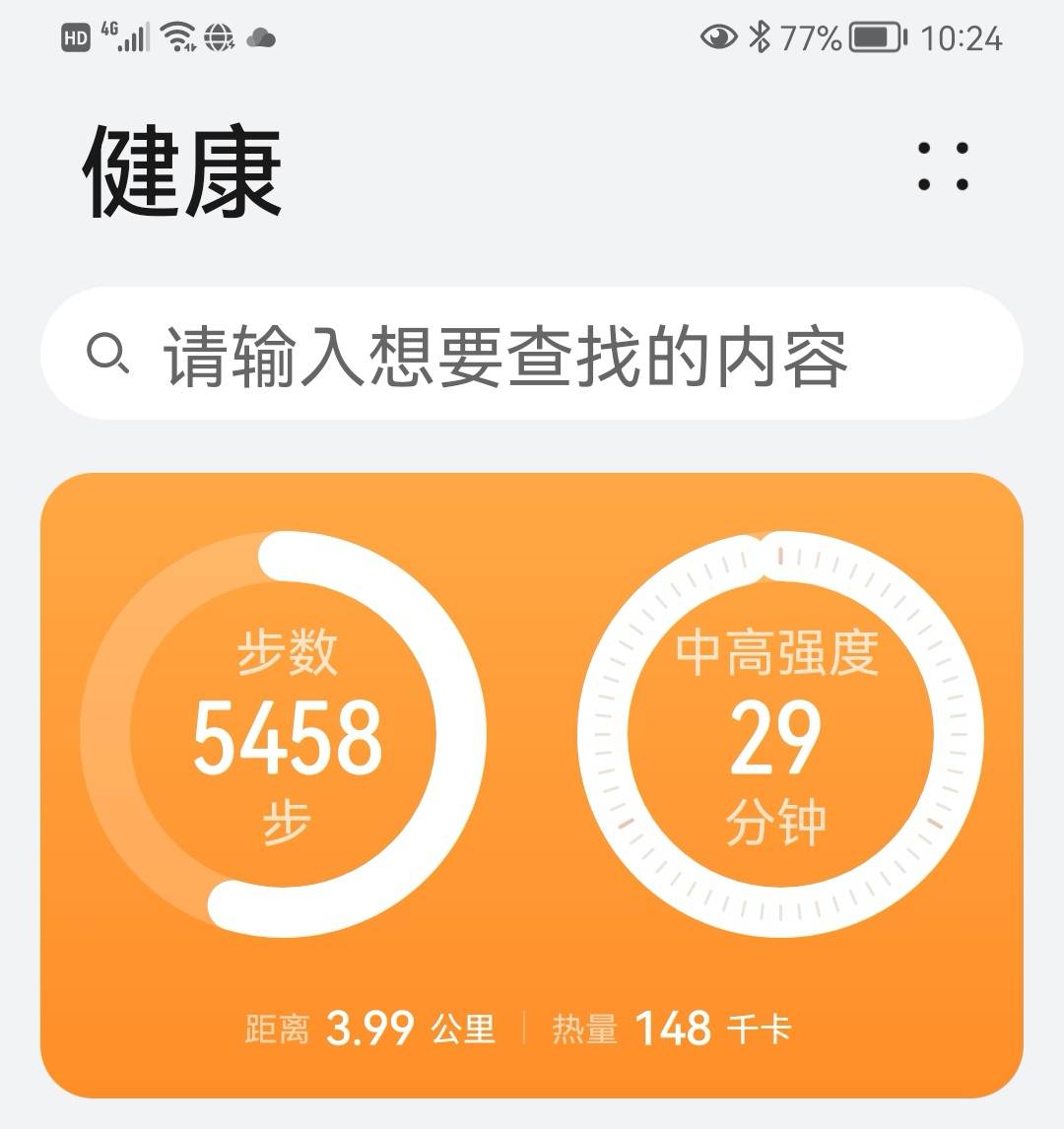Click the orange activity summary card

coord(532,778)
